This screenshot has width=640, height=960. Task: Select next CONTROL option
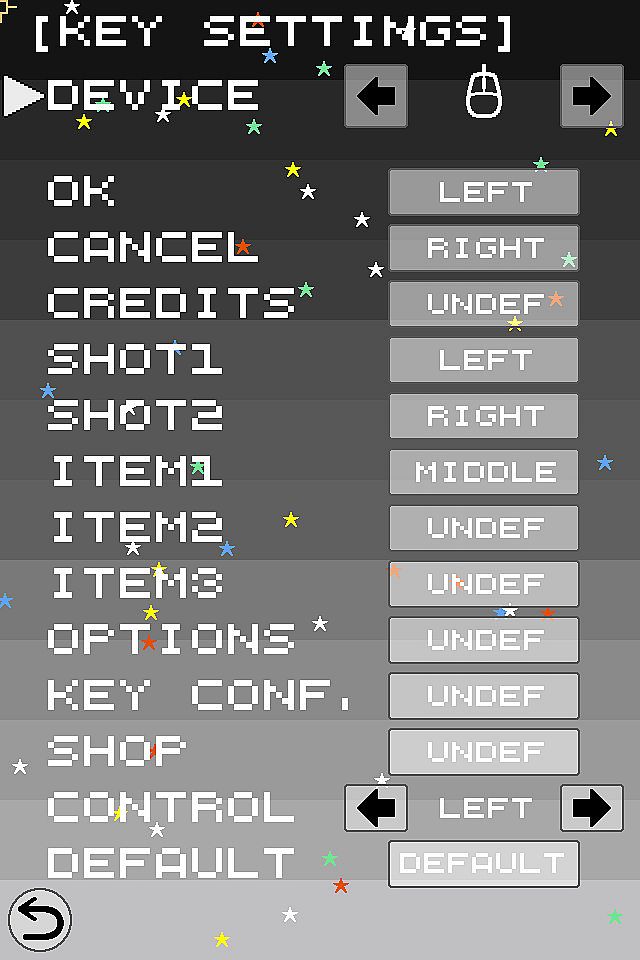pos(591,808)
